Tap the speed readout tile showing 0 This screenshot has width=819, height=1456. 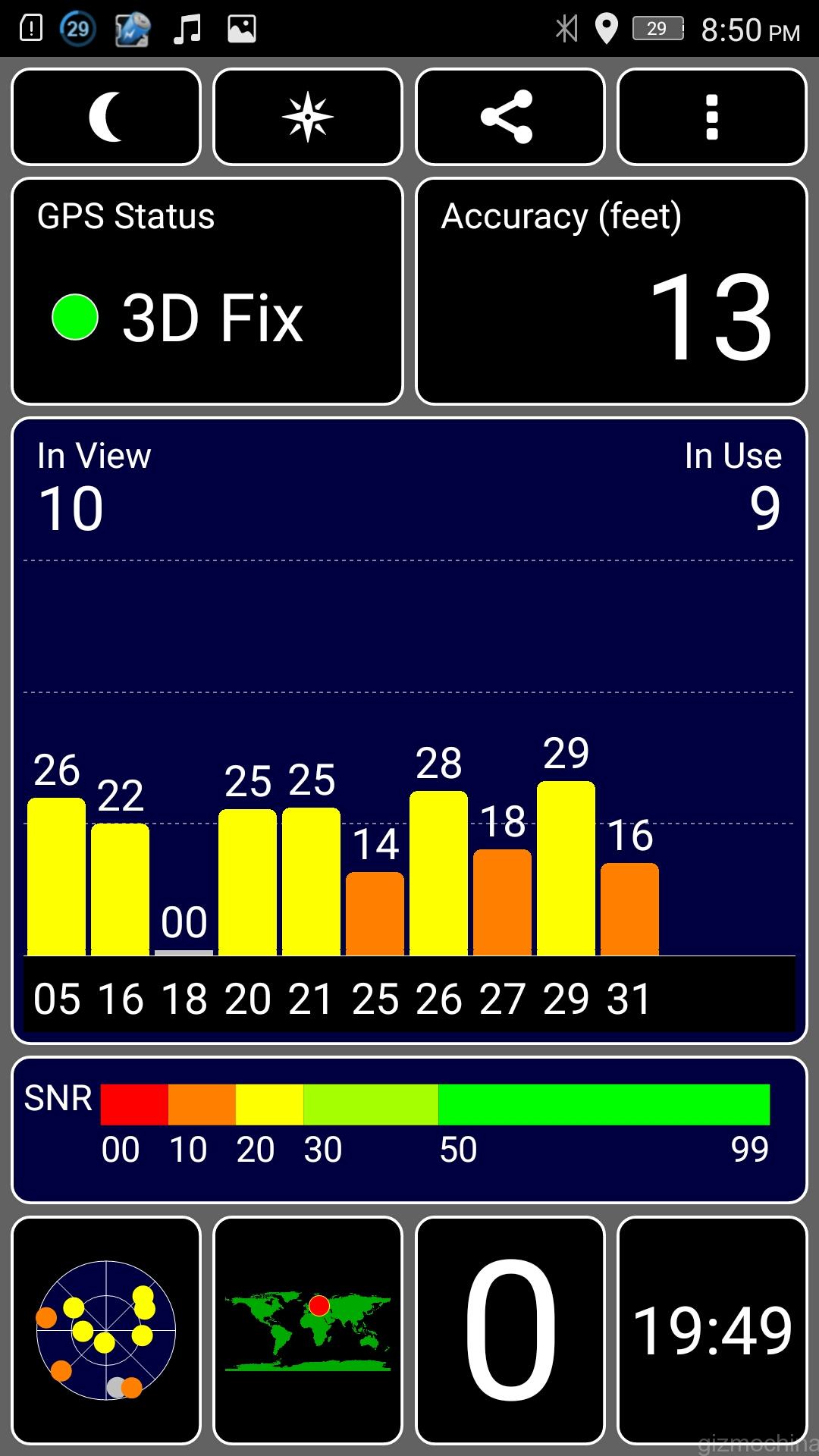point(510,1330)
